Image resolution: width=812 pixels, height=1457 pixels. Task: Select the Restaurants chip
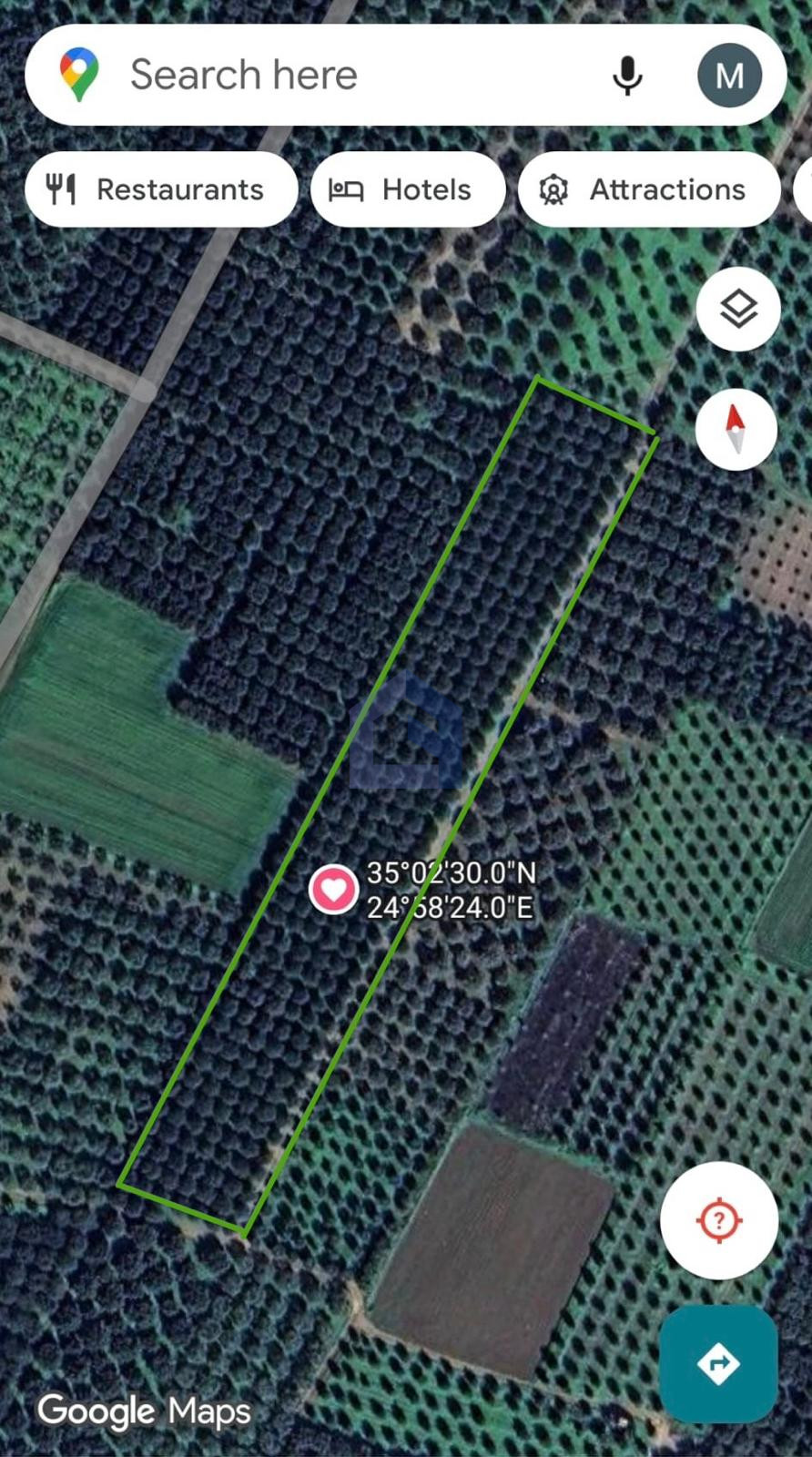(161, 189)
